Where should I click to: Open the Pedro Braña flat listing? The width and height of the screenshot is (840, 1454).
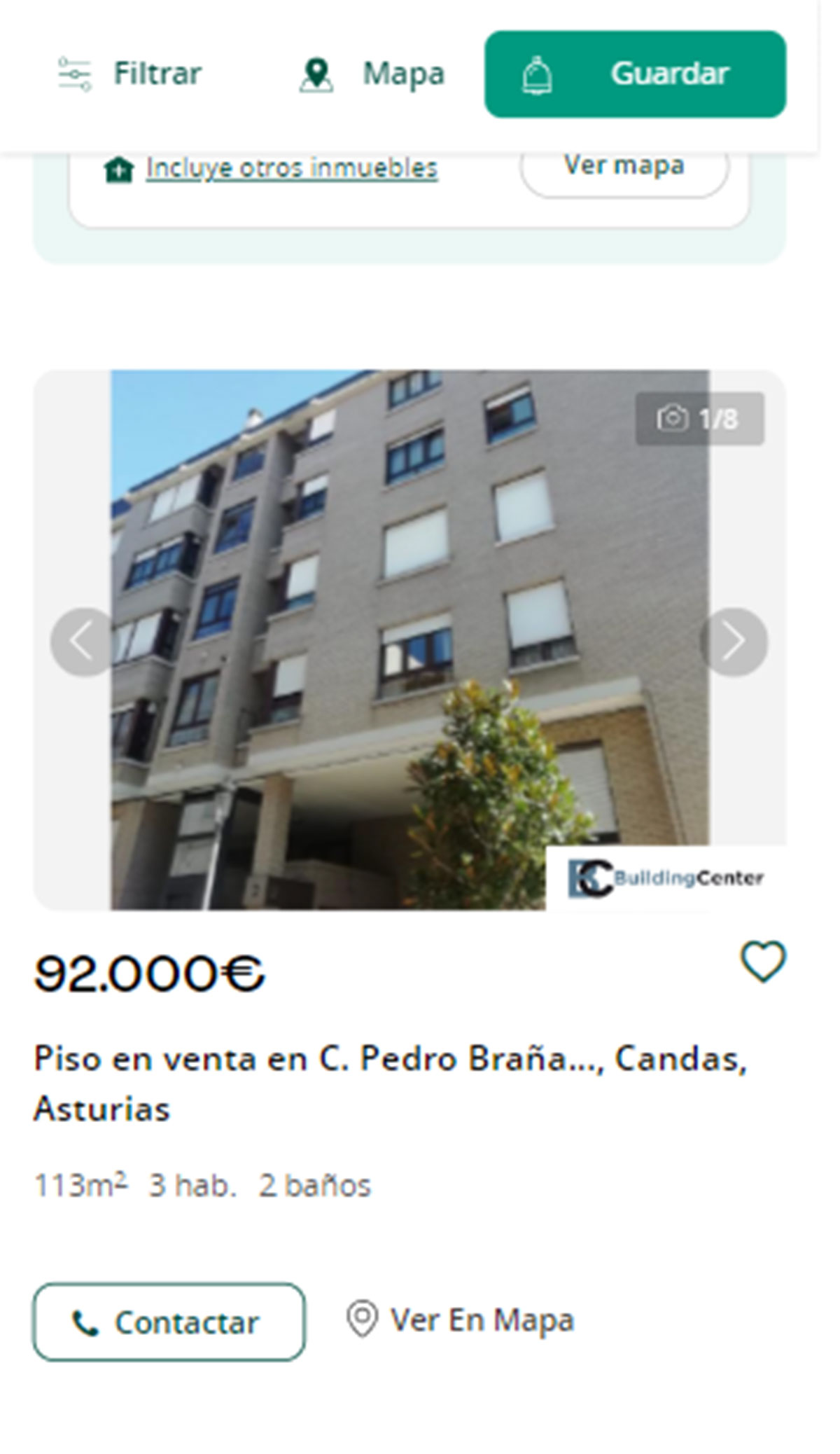(389, 1083)
